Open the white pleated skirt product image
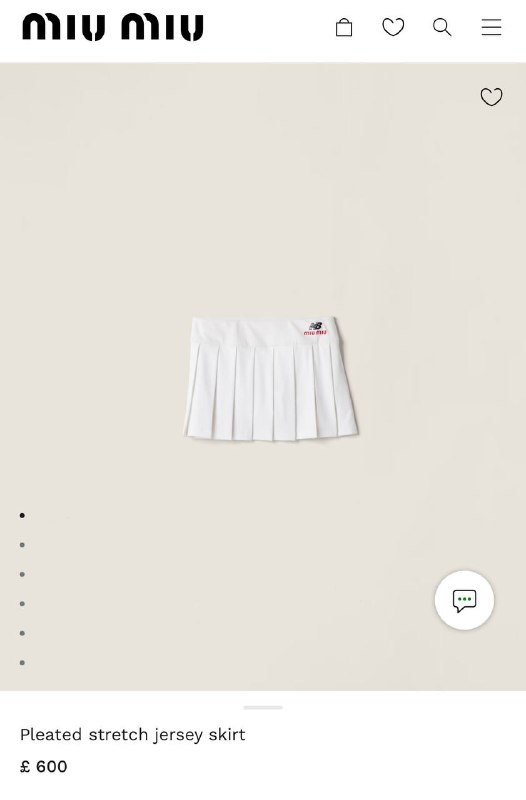Image resolution: width=526 pixels, height=800 pixels. click(x=270, y=379)
